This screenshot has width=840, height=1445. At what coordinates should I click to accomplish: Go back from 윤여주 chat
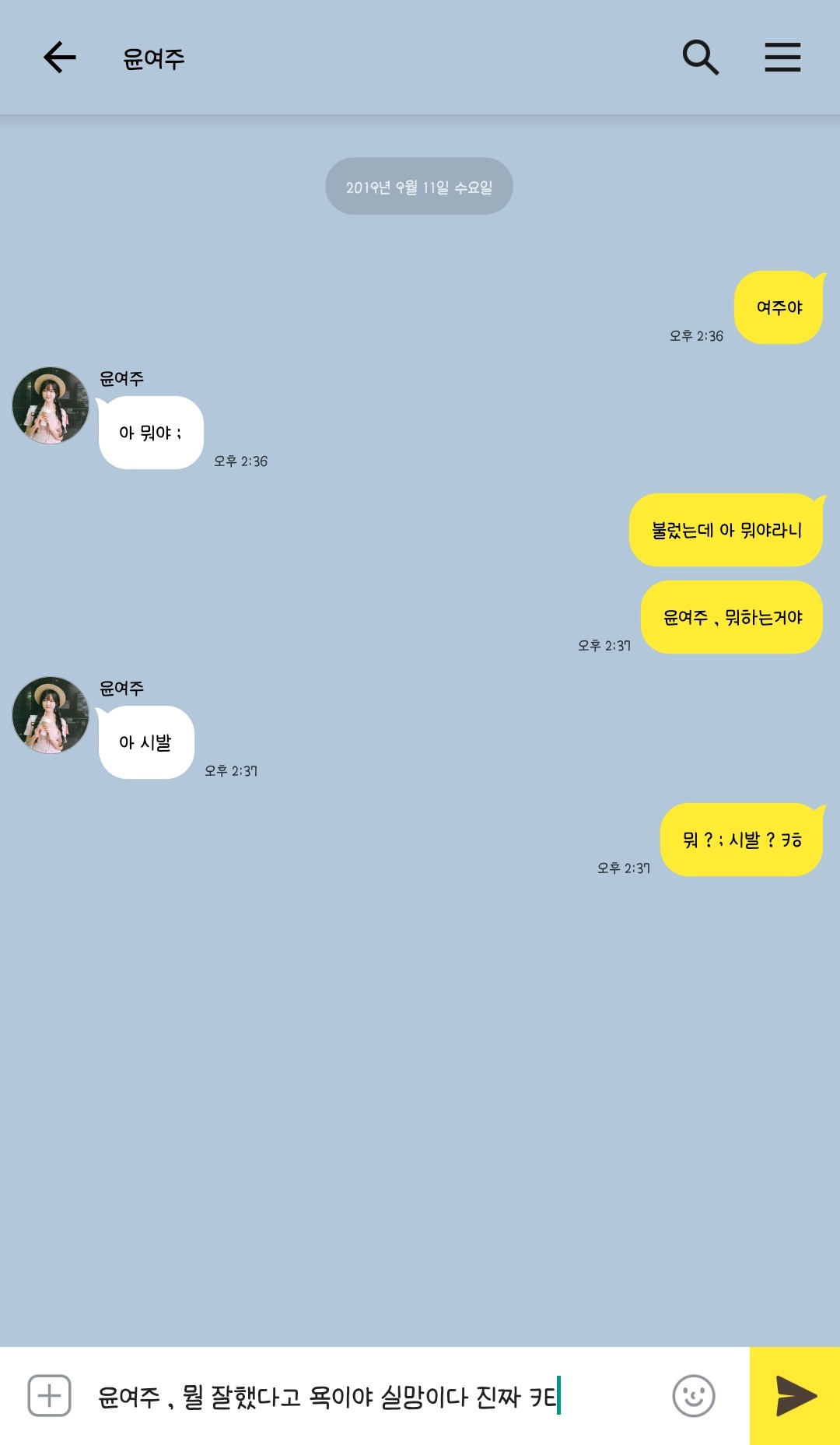click(x=59, y=58)
